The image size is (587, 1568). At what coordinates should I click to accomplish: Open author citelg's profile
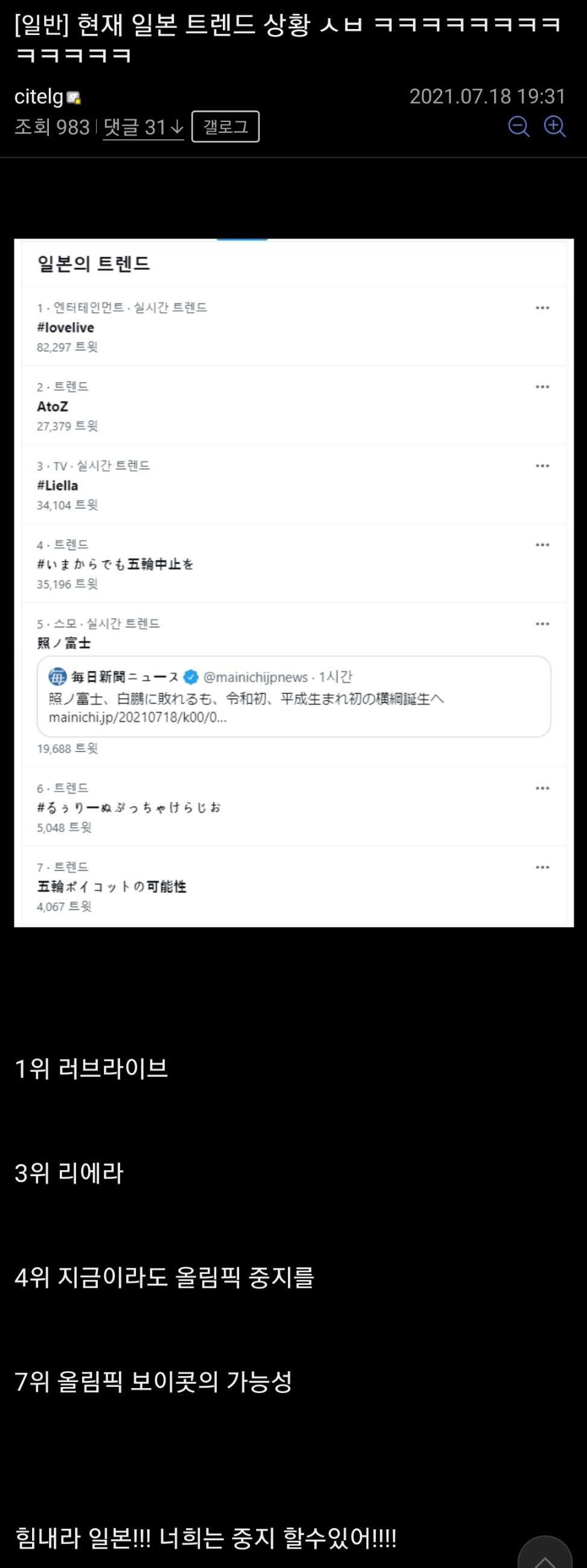pos(39,97)
